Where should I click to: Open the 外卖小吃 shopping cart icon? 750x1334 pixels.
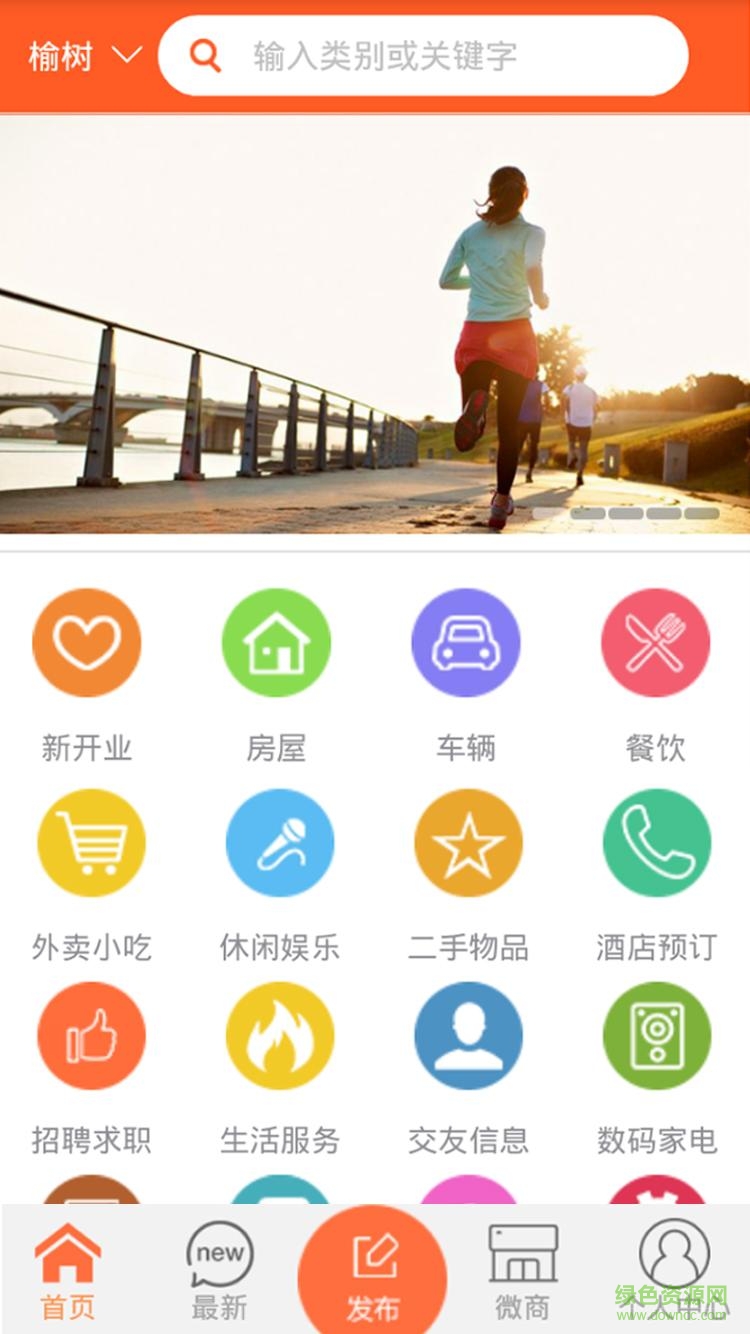coord(91,841)
